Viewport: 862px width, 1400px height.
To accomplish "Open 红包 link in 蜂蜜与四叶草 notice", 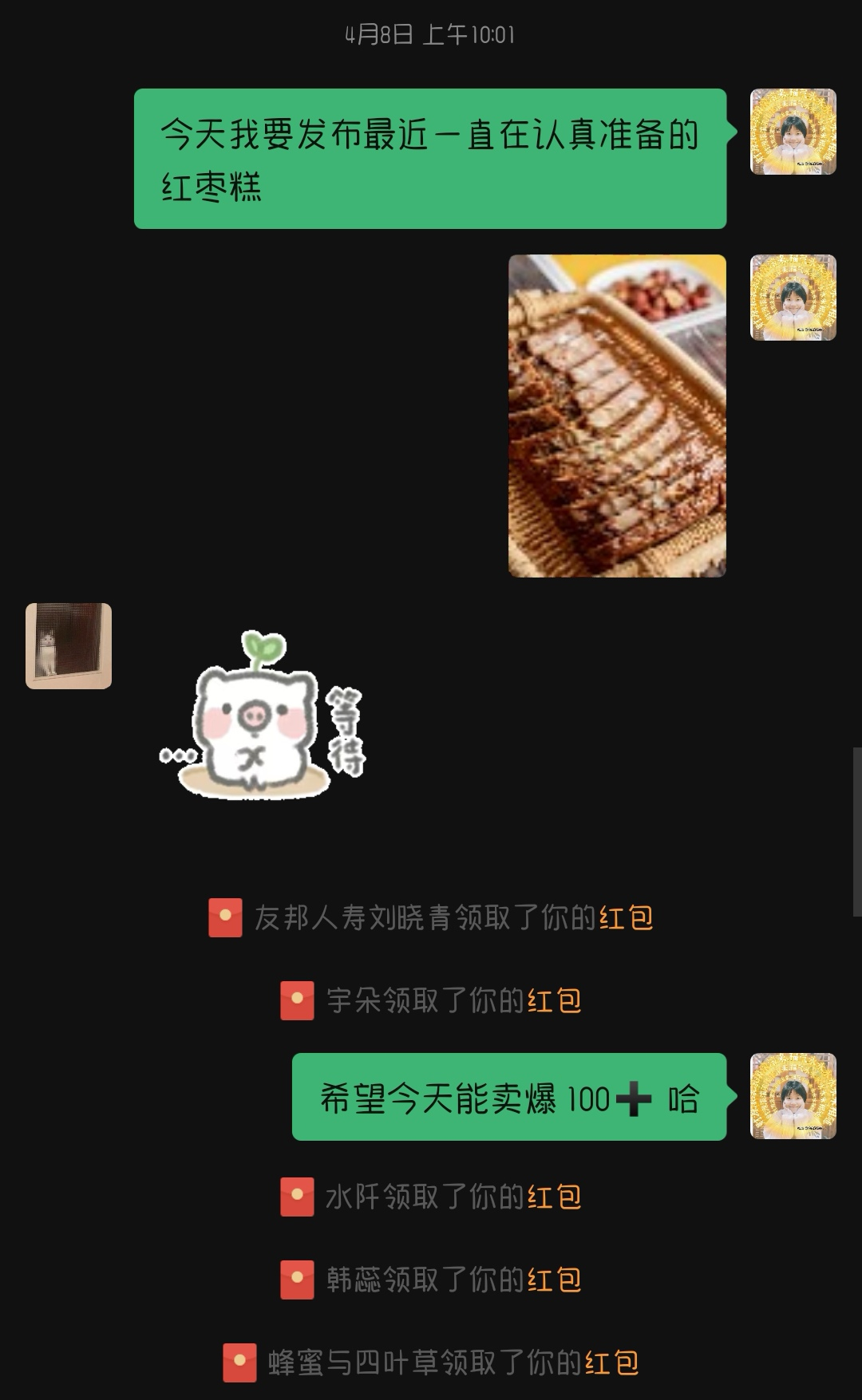I will point(611,1363).
